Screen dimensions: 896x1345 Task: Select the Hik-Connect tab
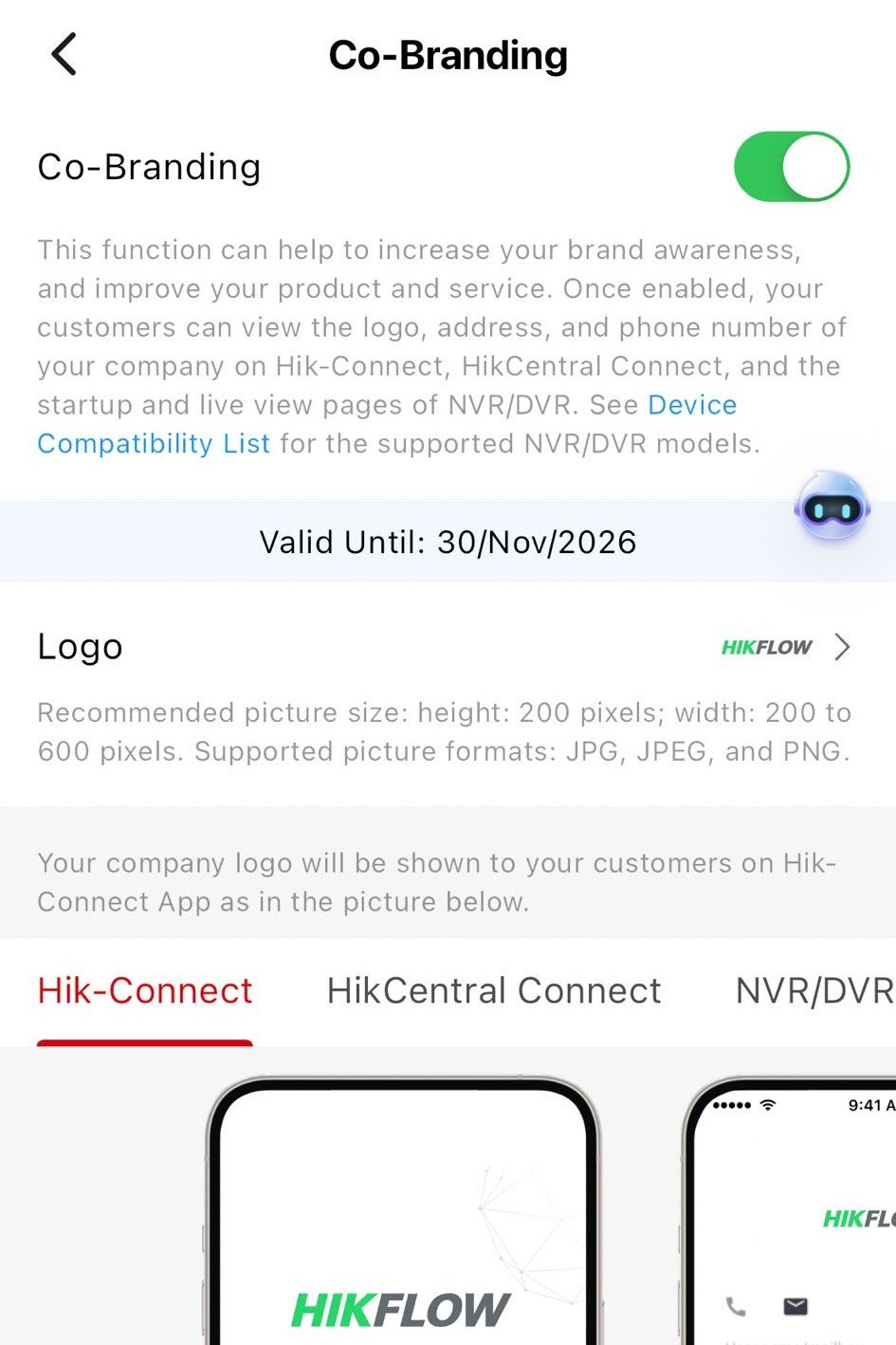click(144, 989)
